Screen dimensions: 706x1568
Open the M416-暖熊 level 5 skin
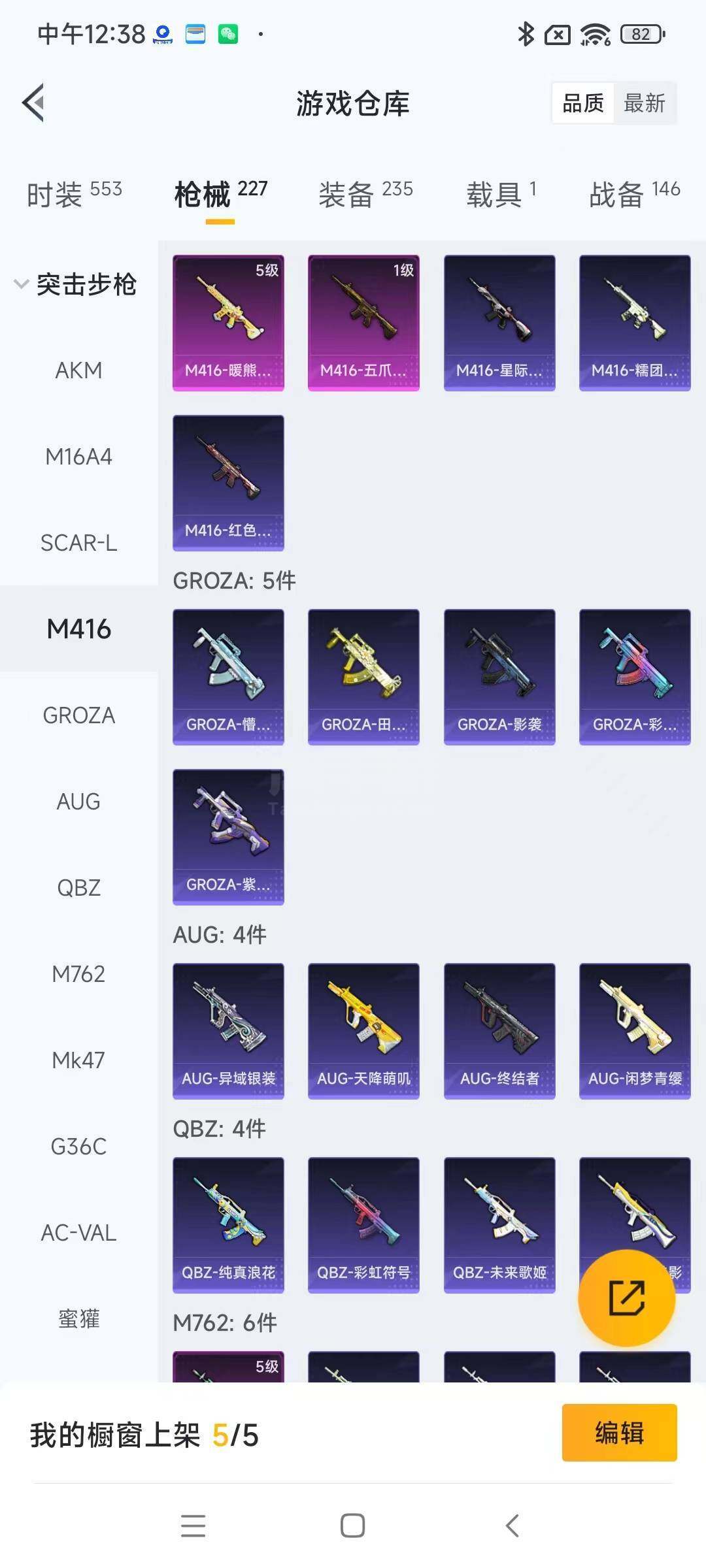coord(228,323)
